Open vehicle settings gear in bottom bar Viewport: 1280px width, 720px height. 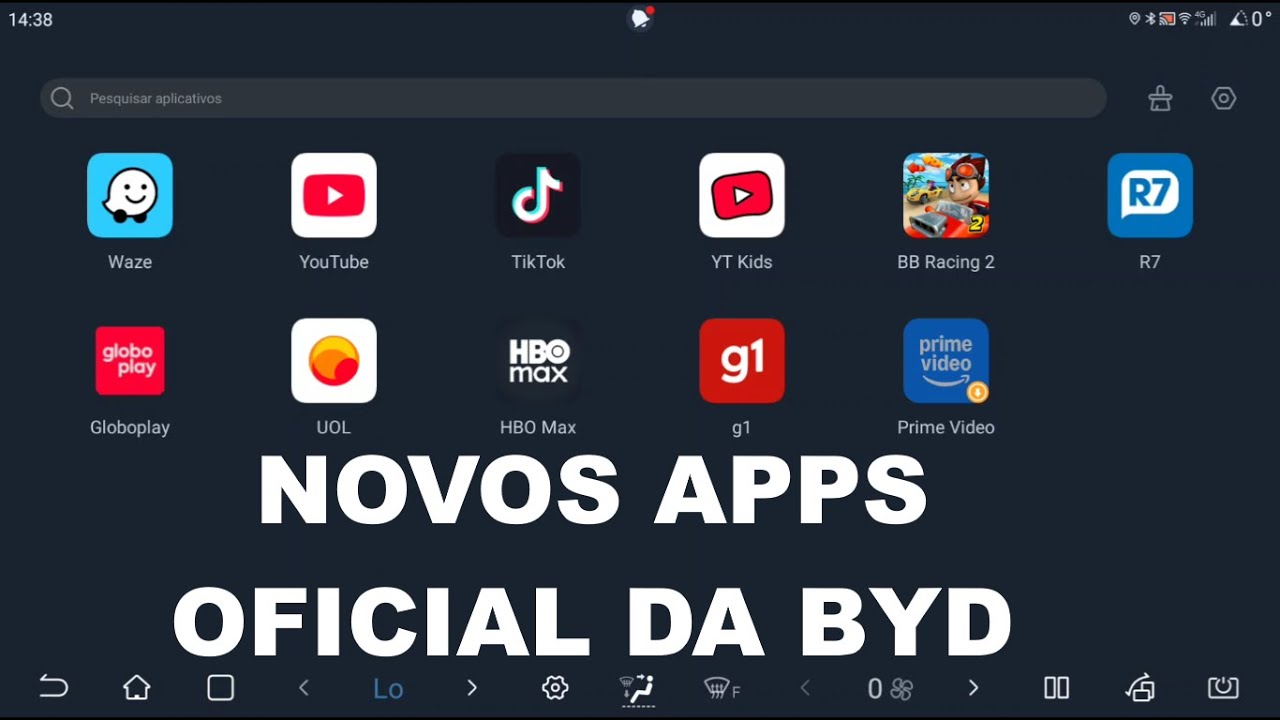(555, 688)
